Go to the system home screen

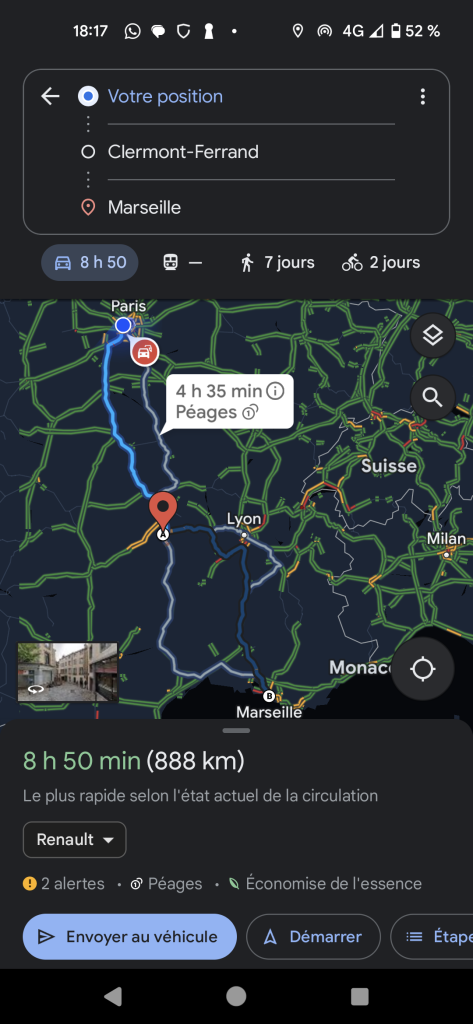pyautogui.click(x=236, y=996)
